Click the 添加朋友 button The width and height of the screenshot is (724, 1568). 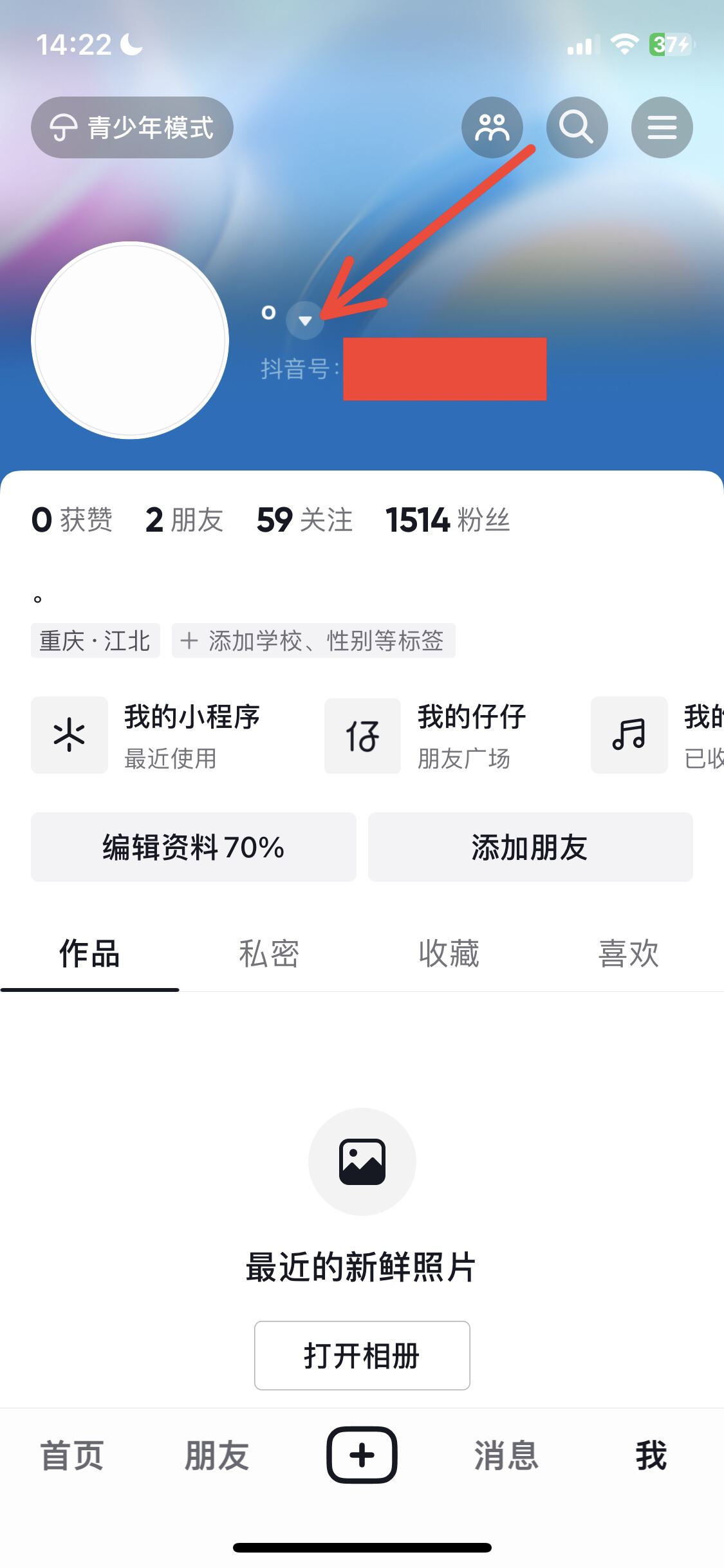530,848
